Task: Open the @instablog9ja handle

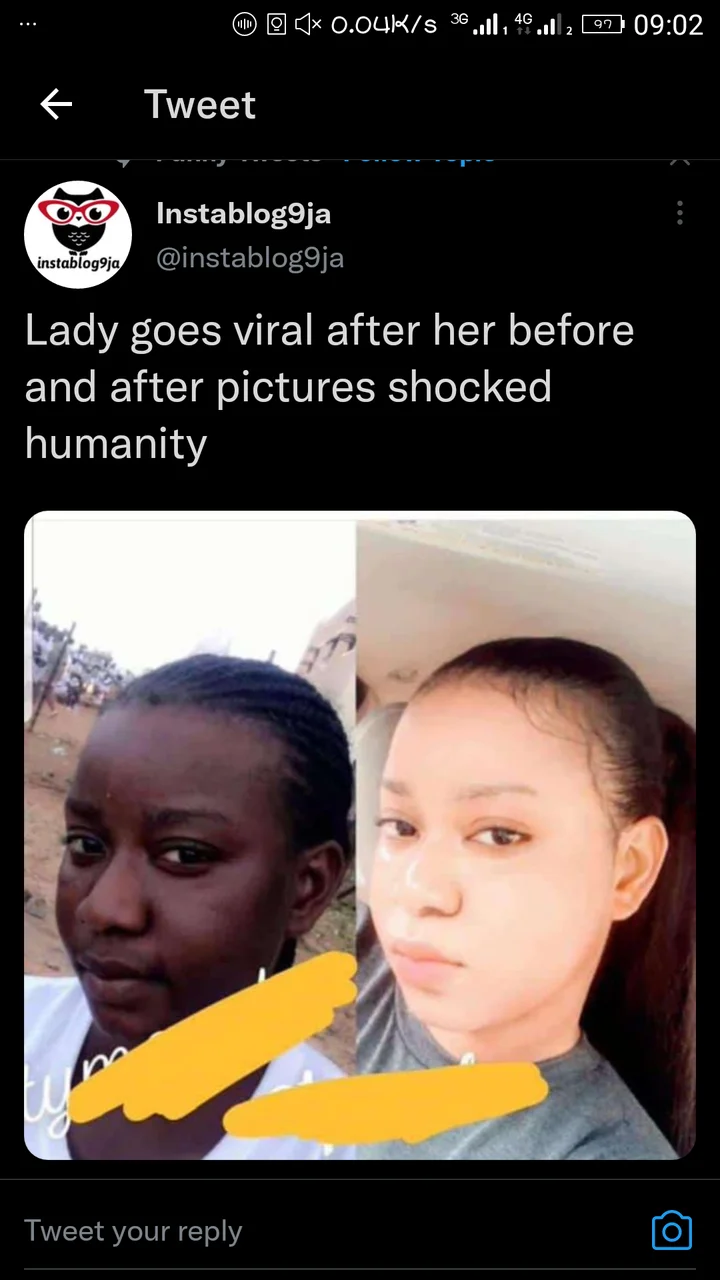Action: click(x=250, y=258)
